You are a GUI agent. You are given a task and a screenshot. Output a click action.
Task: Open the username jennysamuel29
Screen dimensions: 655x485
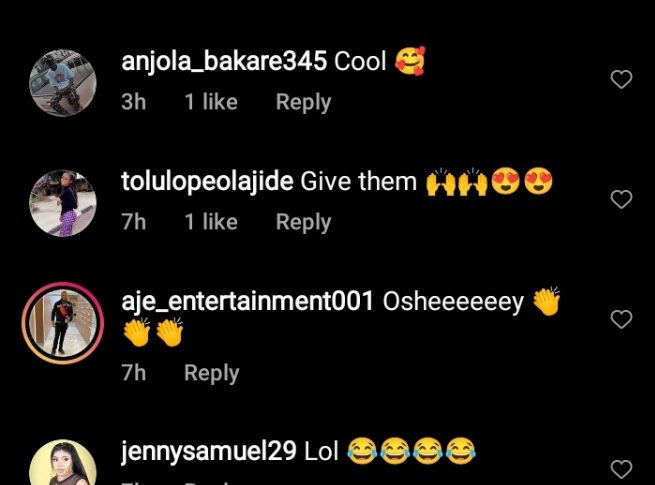pyautogui.click(x=208, y=451)
